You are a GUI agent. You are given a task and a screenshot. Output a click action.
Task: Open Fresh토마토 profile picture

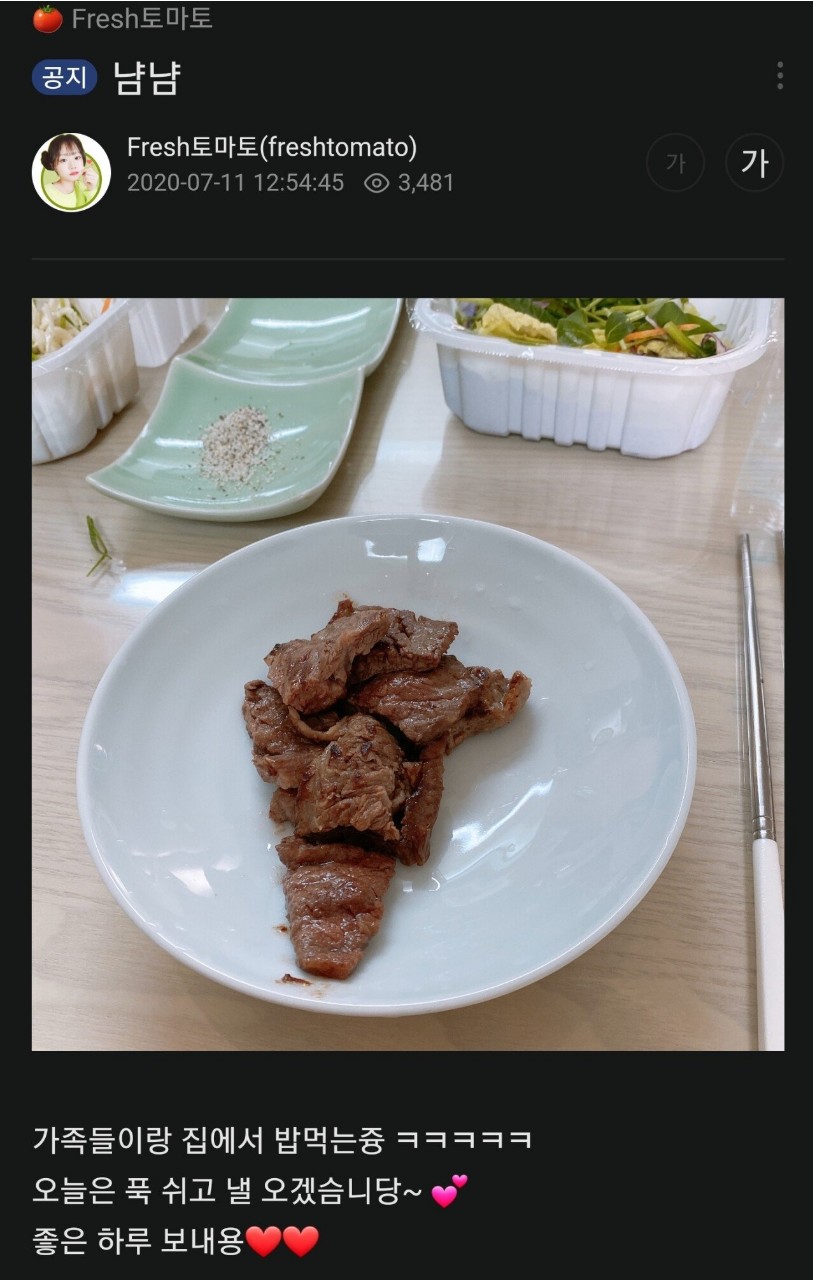pyautogui.click(x=71, y=172)
